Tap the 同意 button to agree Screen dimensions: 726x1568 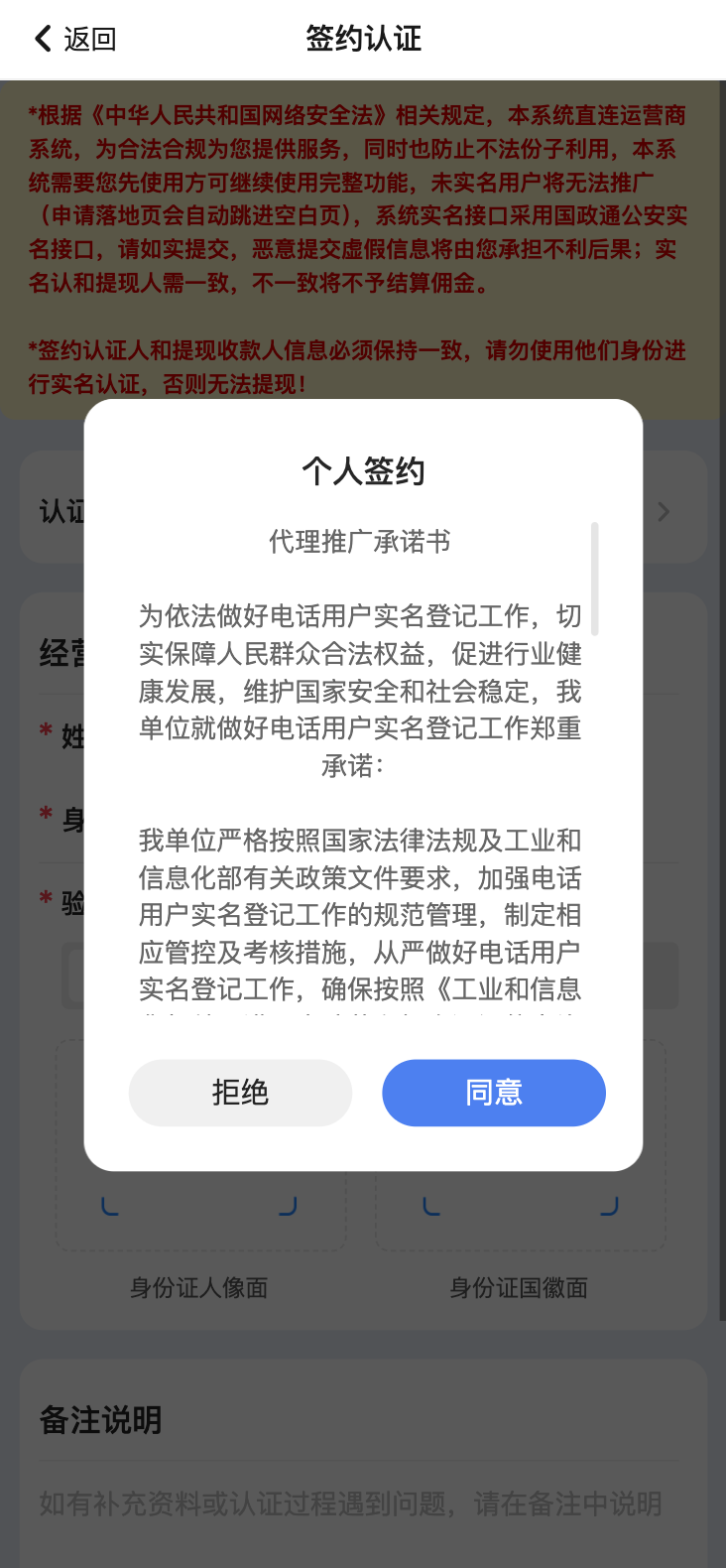coord(493,1093)
